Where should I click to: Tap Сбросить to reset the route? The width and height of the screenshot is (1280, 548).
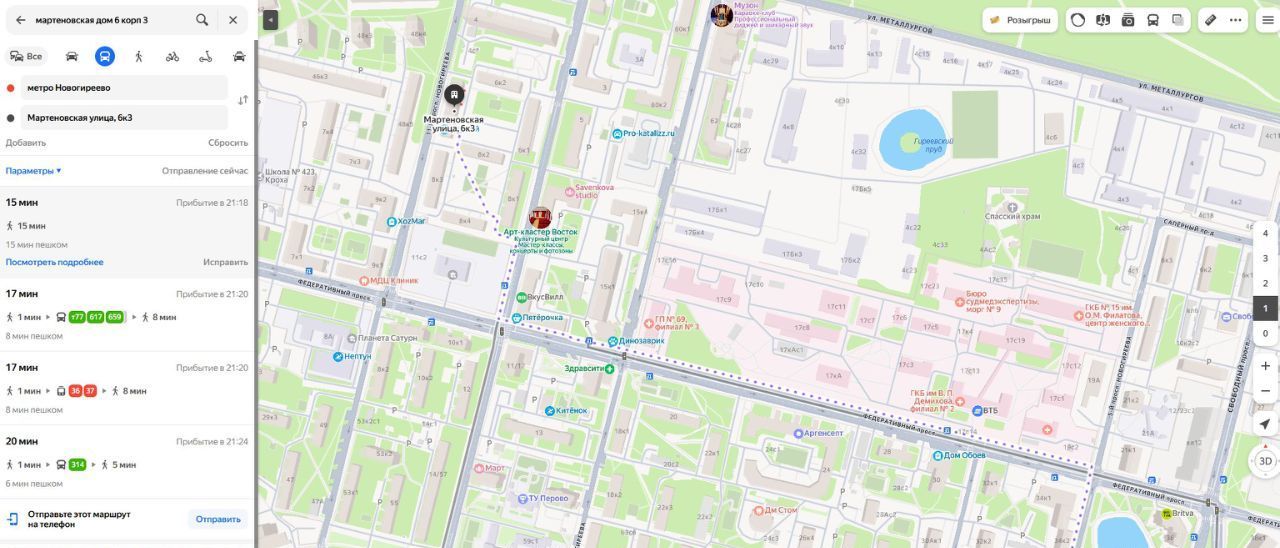click(228, 143)
